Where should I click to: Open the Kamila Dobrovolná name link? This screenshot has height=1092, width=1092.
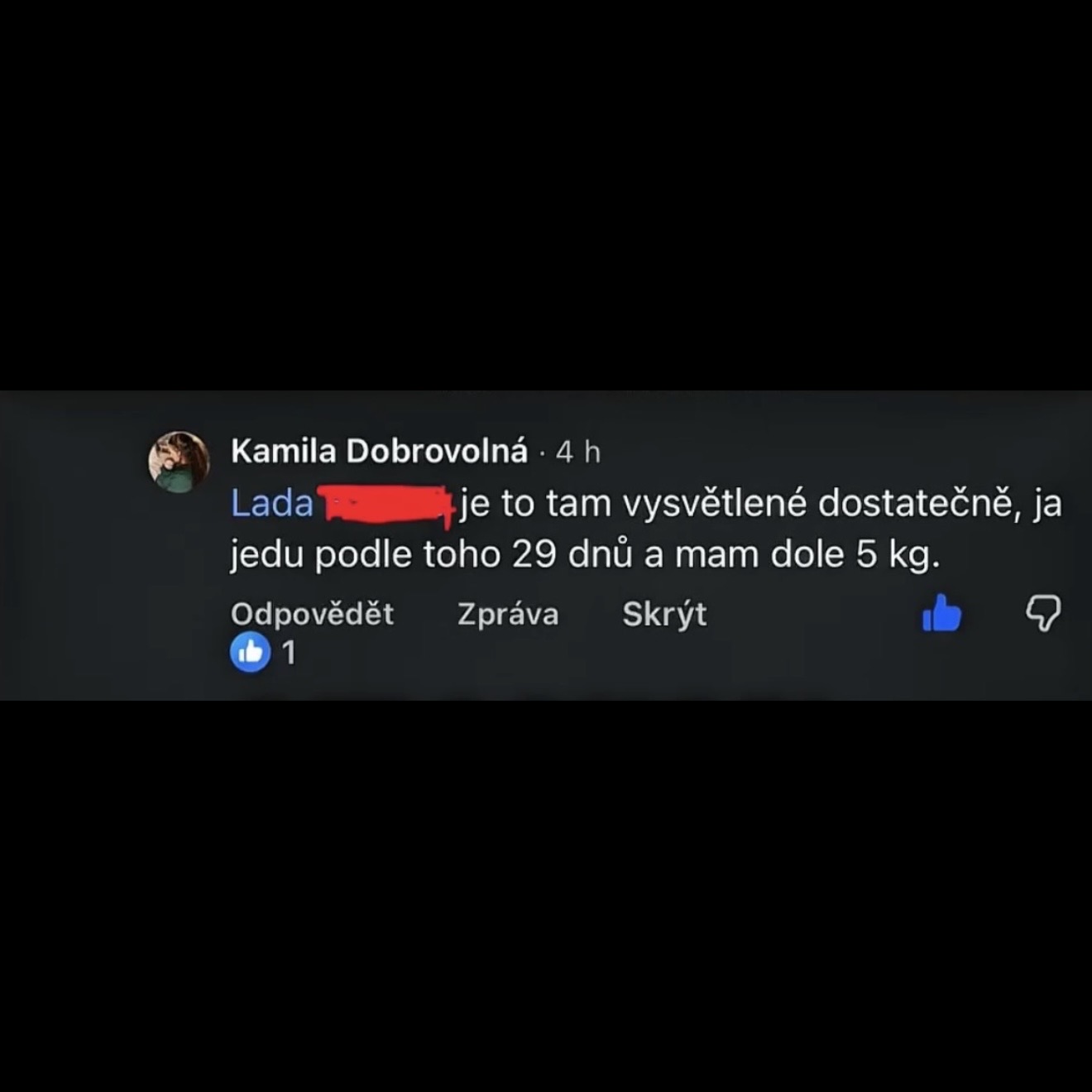click(379, 451)
